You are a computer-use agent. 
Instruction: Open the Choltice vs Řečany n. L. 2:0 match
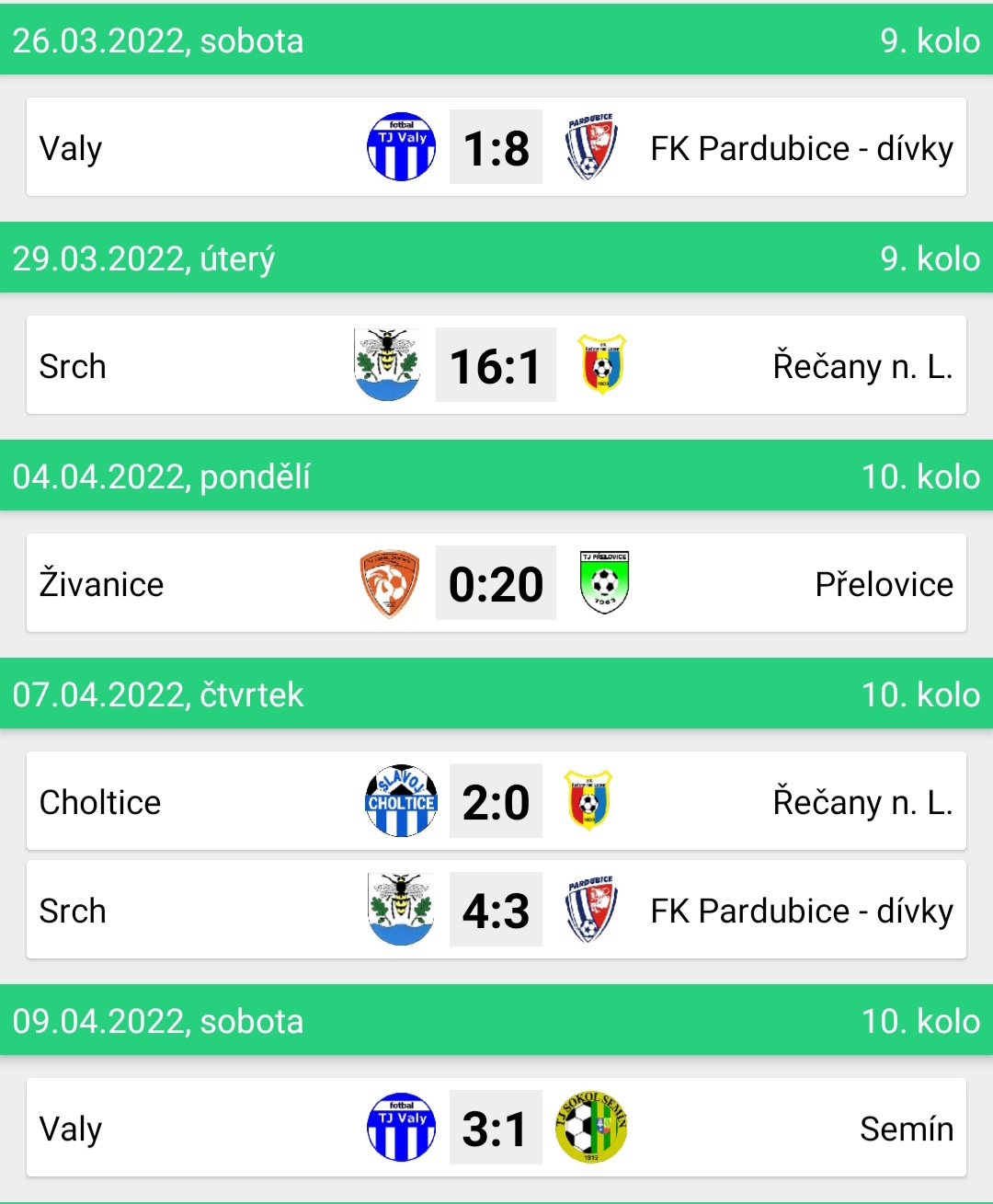[496, 801]
